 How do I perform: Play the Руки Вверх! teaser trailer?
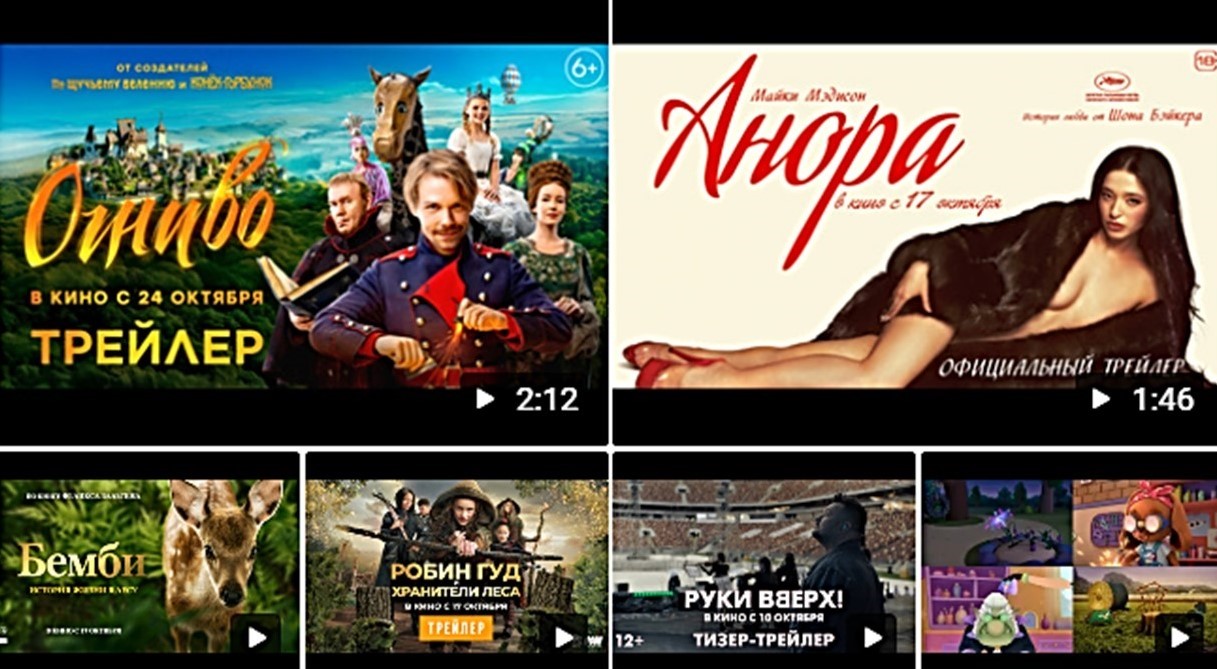coord(763,560)
